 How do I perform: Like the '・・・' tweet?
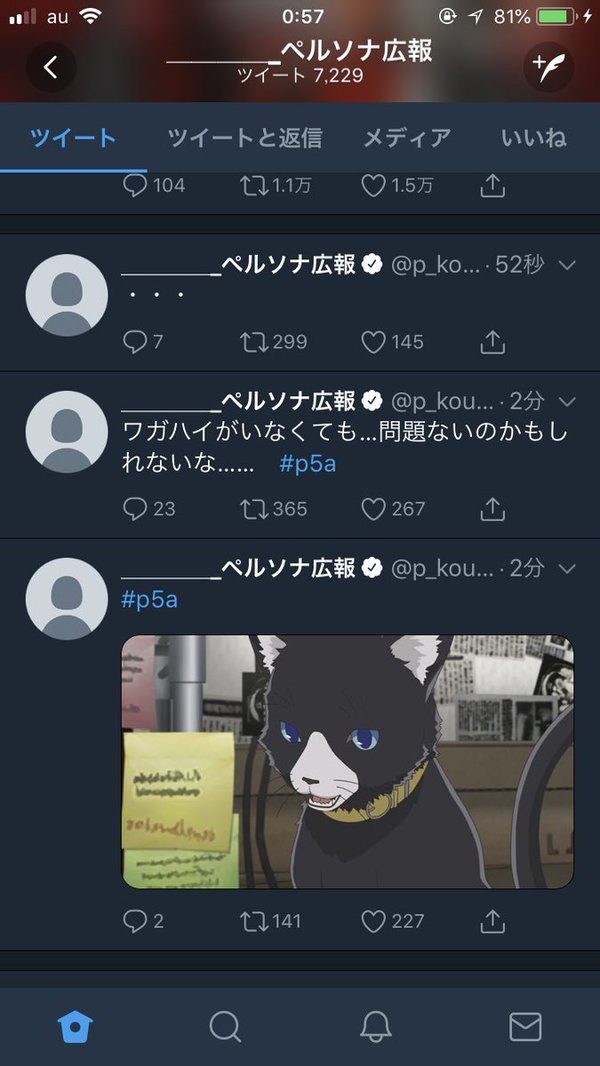374,342
